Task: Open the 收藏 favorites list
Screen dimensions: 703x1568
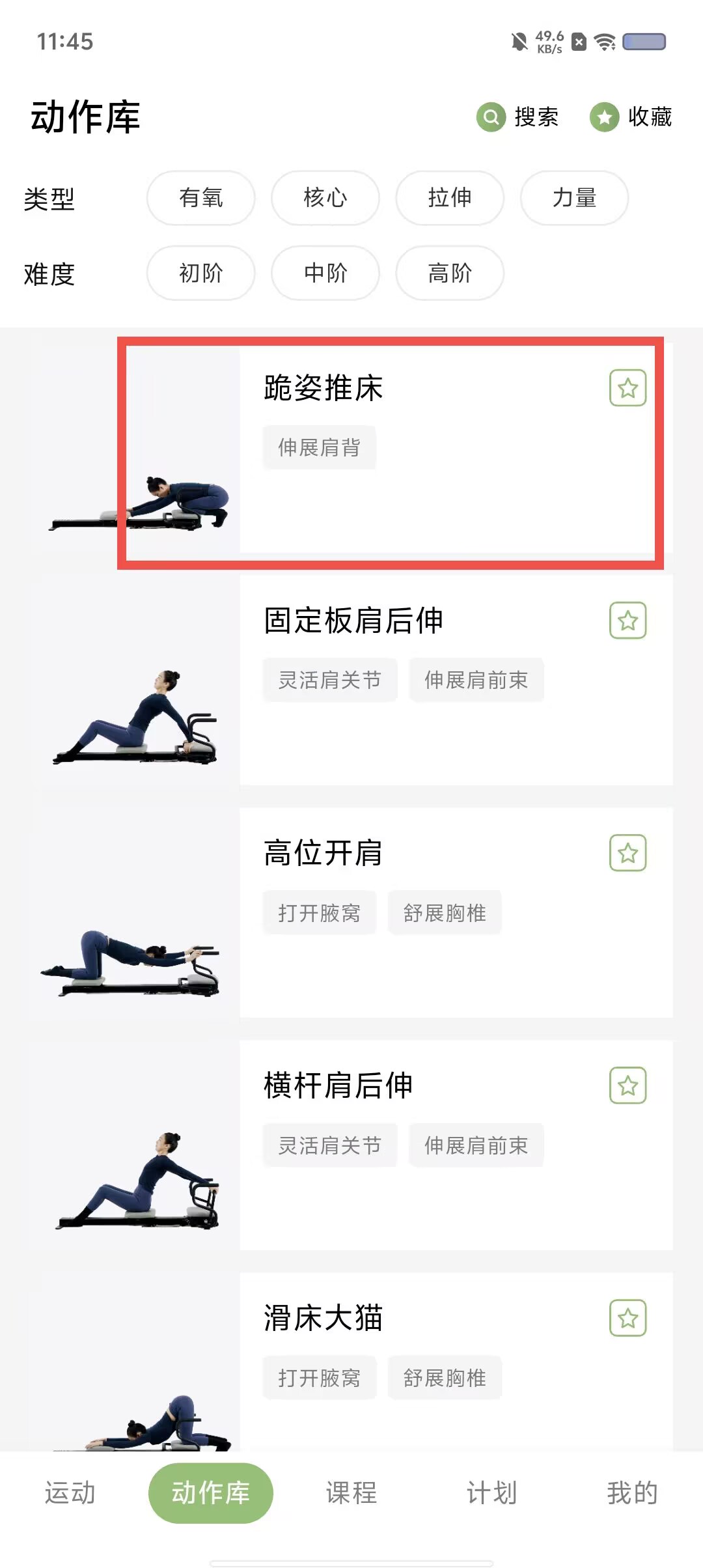Action: pyautogui.click(x=631, y=117)
